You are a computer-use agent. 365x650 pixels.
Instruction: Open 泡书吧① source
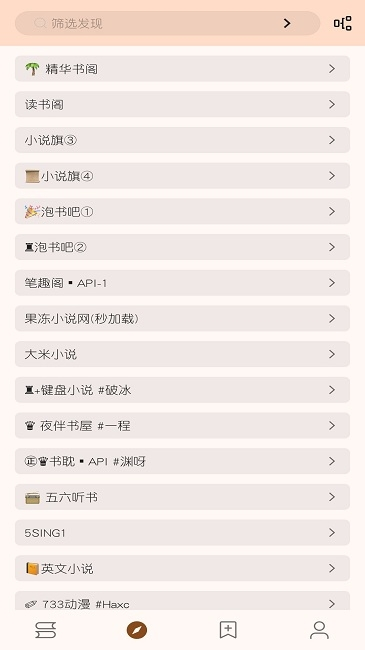coord(182,211)
